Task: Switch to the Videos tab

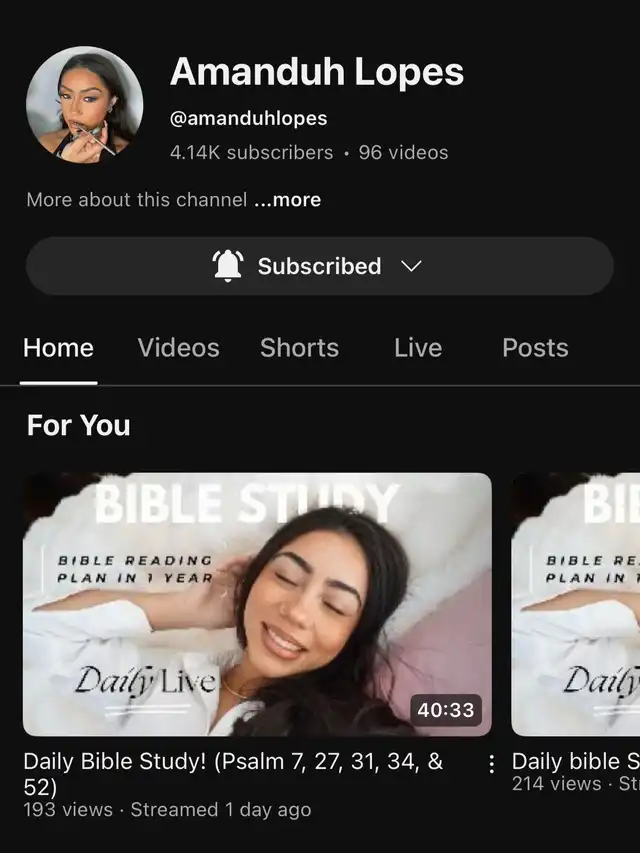Action: click(x=178, y=348)
